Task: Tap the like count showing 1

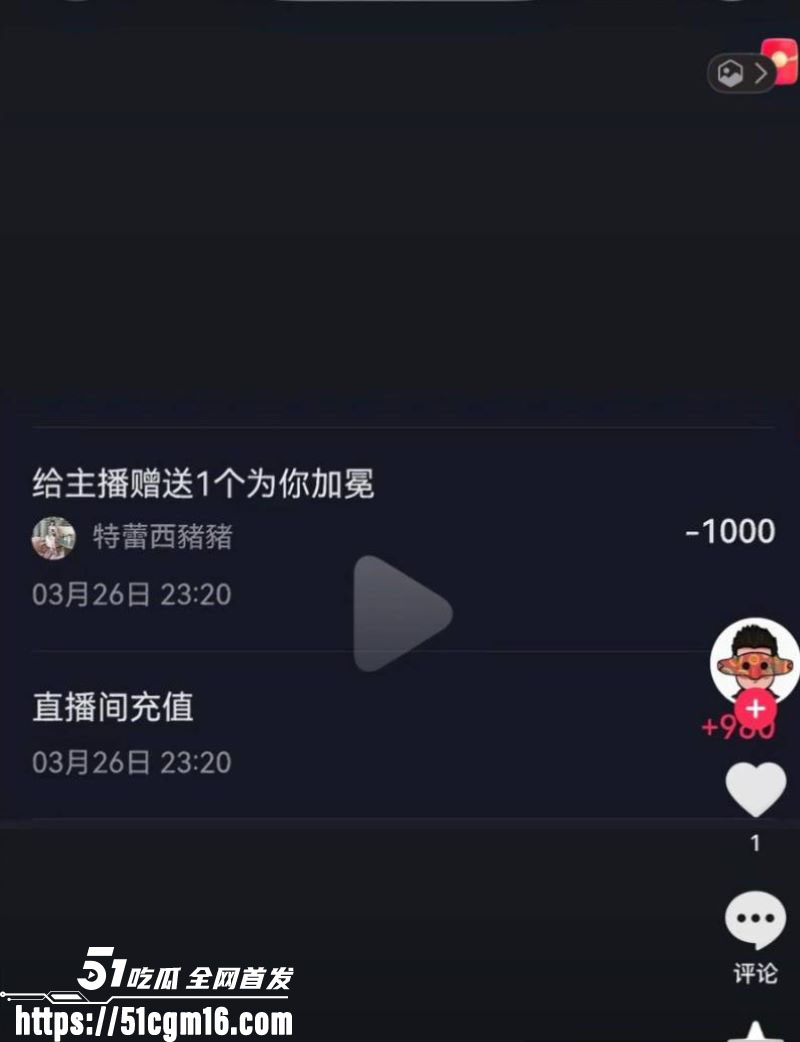Action: pyautogui.click(x=753, y=843)
